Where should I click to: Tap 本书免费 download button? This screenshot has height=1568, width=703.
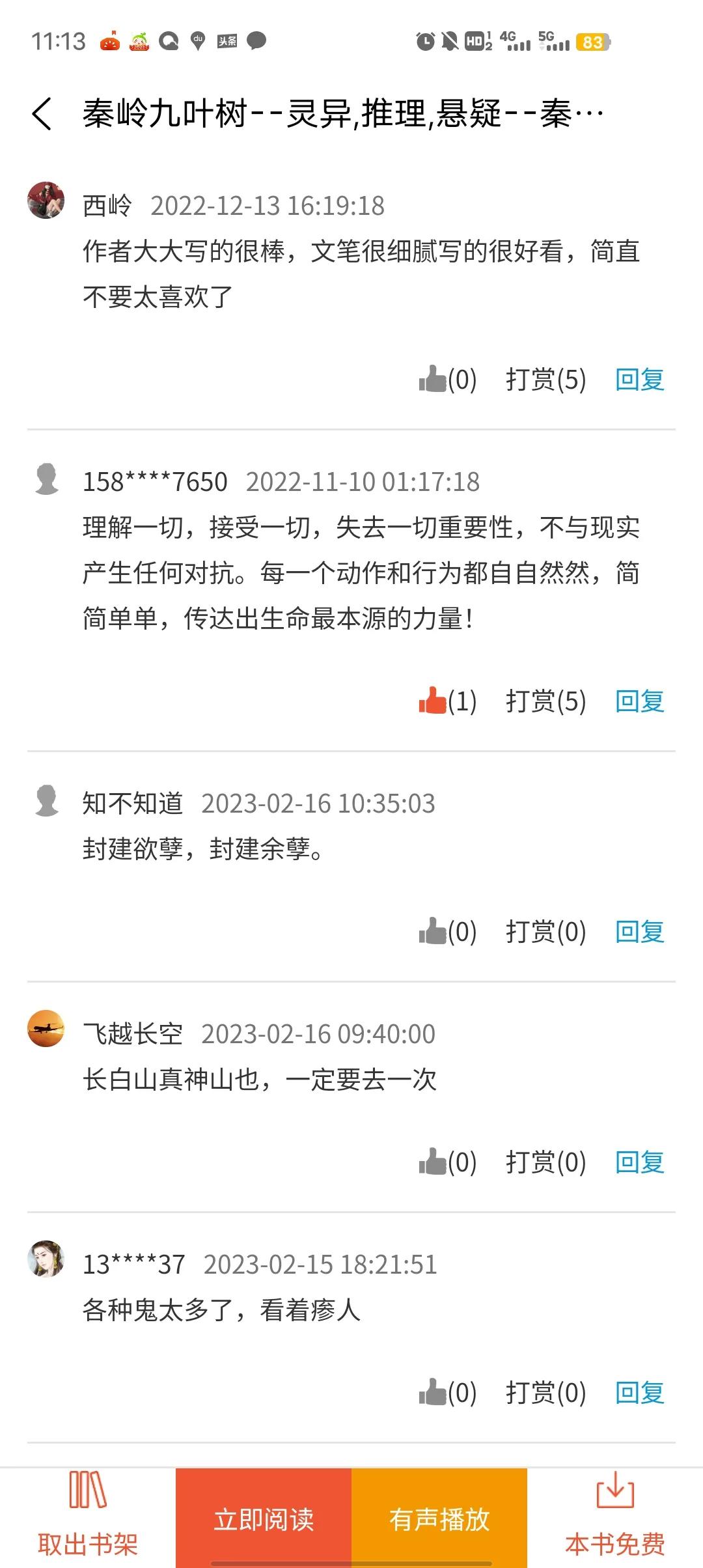(615, 1518)
